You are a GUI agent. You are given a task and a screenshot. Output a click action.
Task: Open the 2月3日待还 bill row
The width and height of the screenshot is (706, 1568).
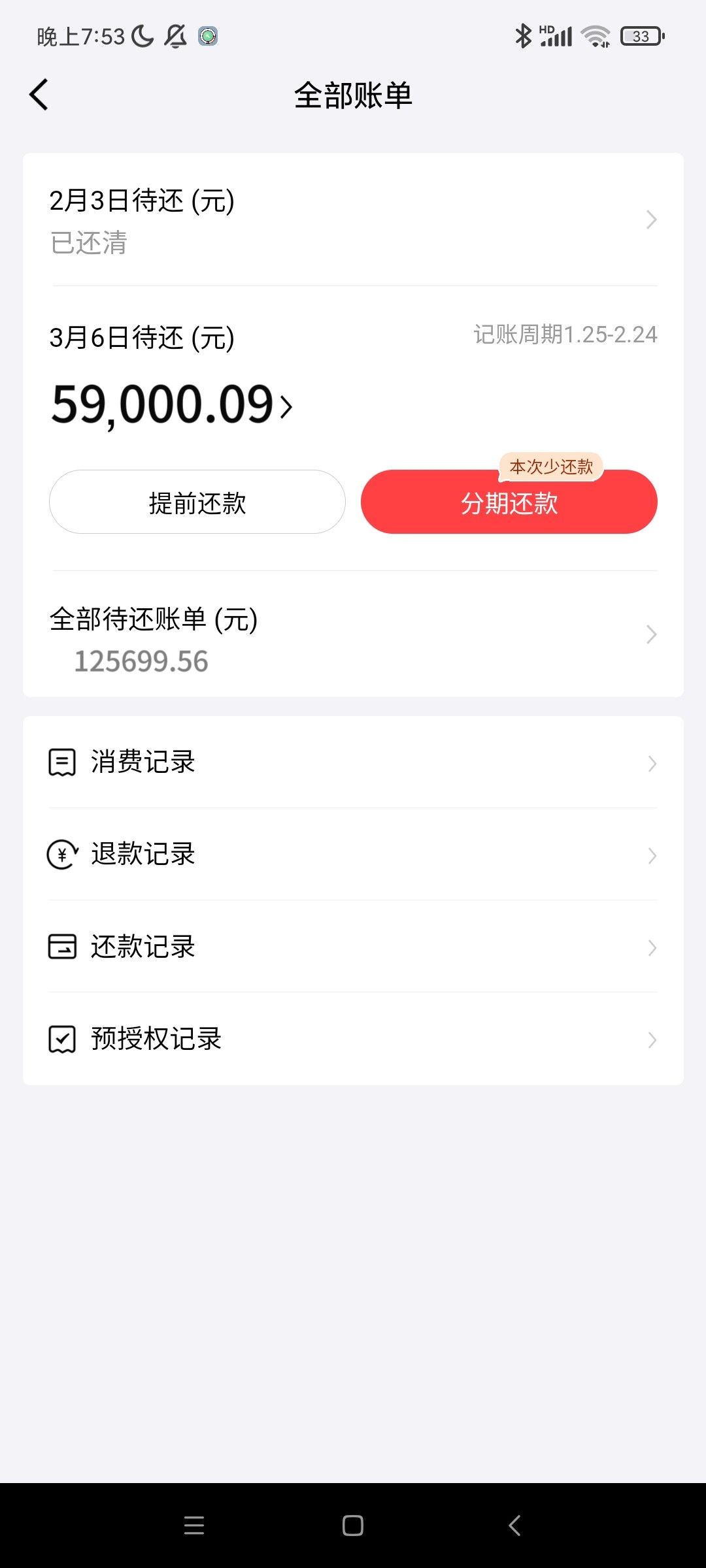tap(353, 220)
